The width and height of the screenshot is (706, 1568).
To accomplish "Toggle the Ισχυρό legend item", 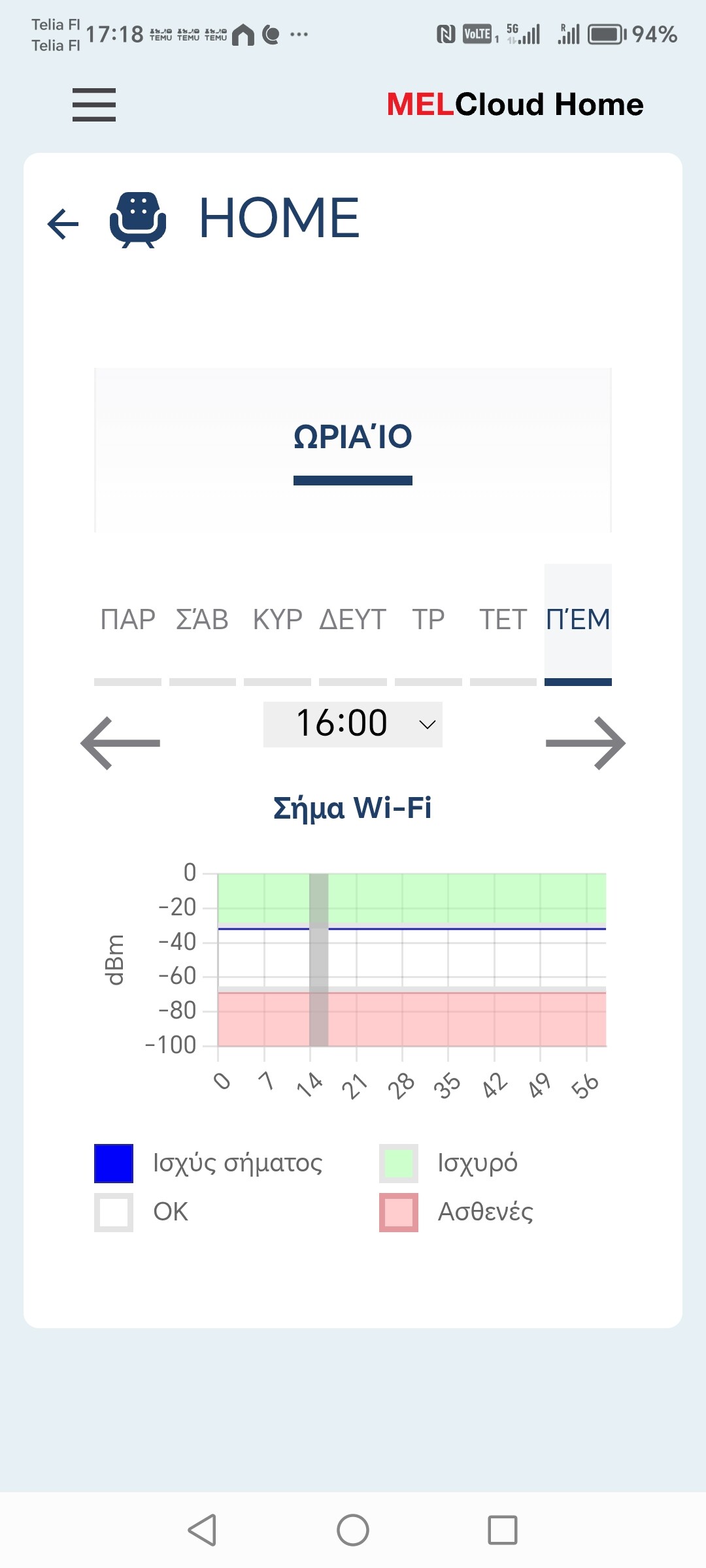I will [x=449, y=1163].
